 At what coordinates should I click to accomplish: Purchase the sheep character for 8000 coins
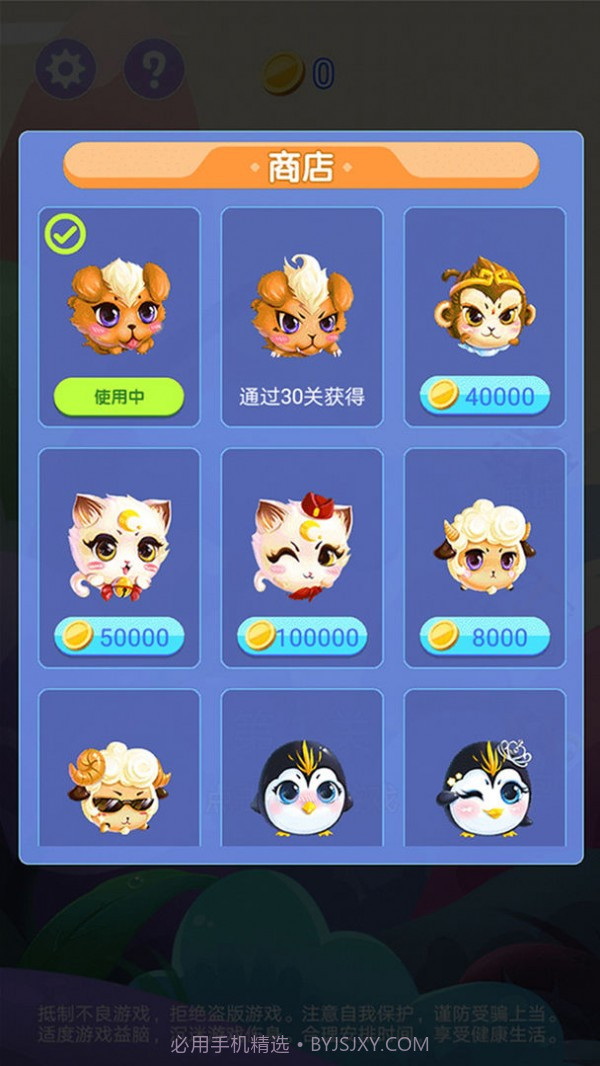tap(485, 637)
